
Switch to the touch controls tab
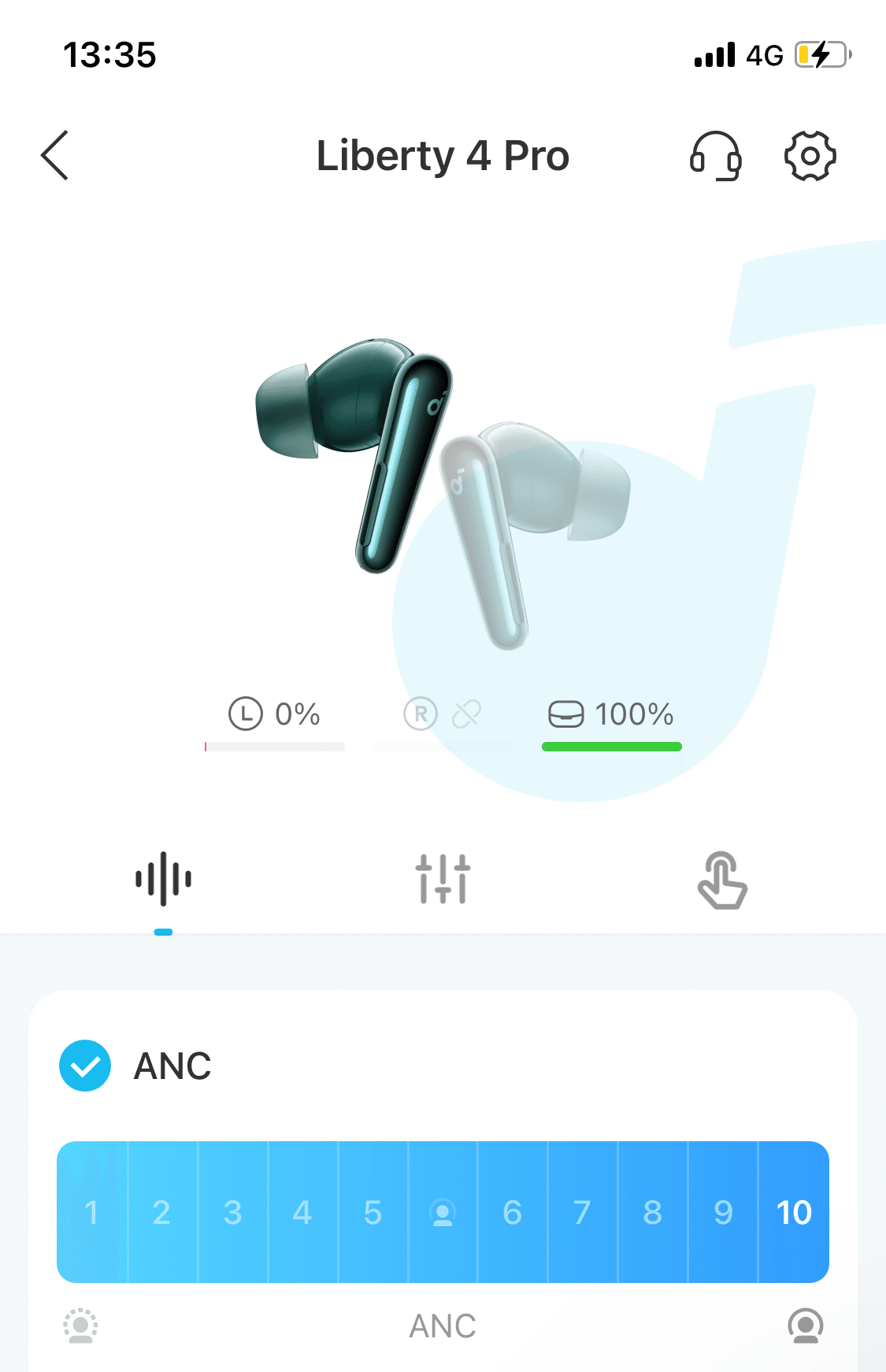[721, 881]
